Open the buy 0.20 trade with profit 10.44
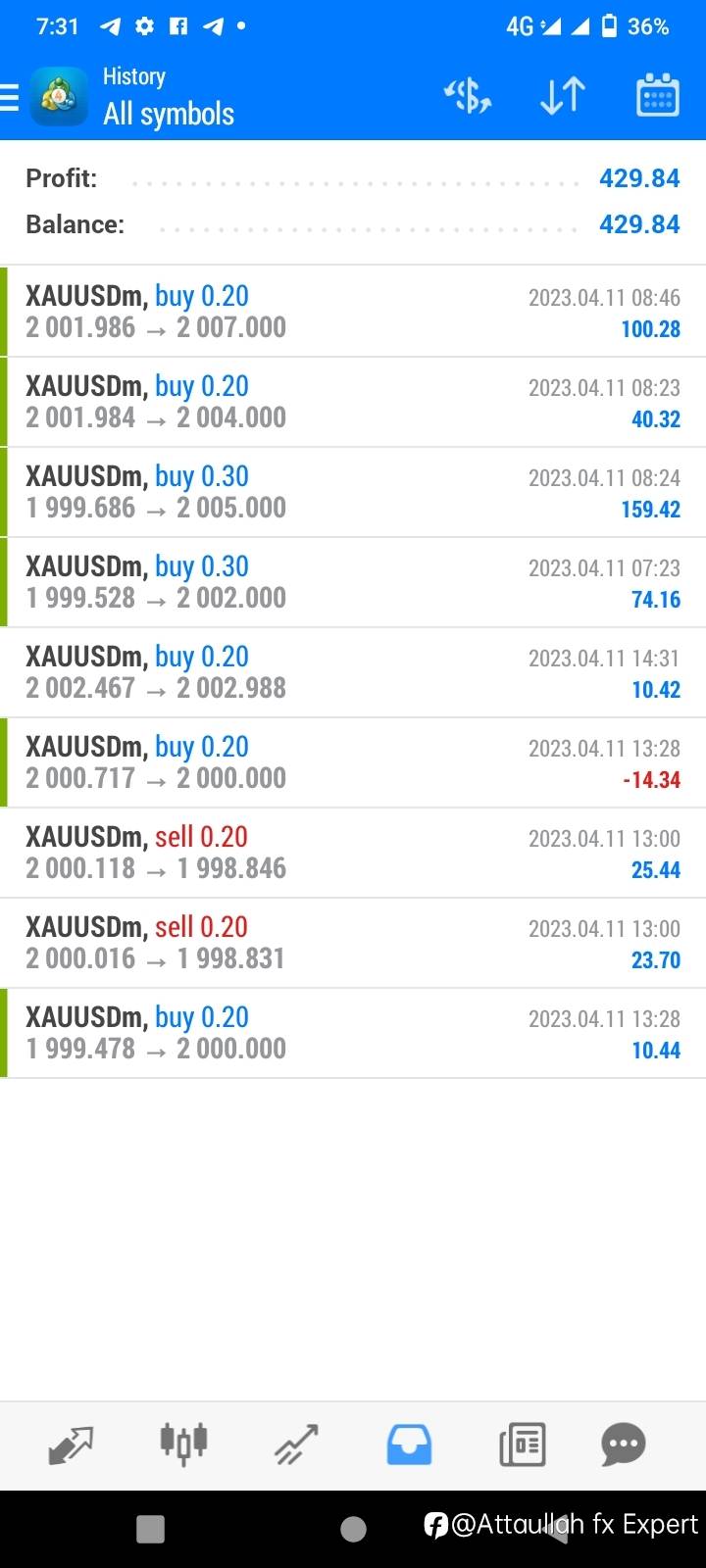The width and height of the screenshot is (706, 1568). [x=353, y=1033]
